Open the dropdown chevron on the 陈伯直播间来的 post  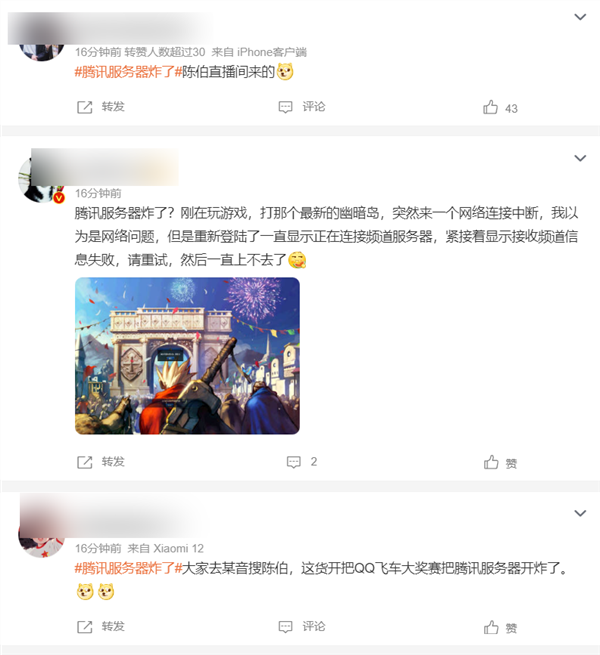point(580,17)
